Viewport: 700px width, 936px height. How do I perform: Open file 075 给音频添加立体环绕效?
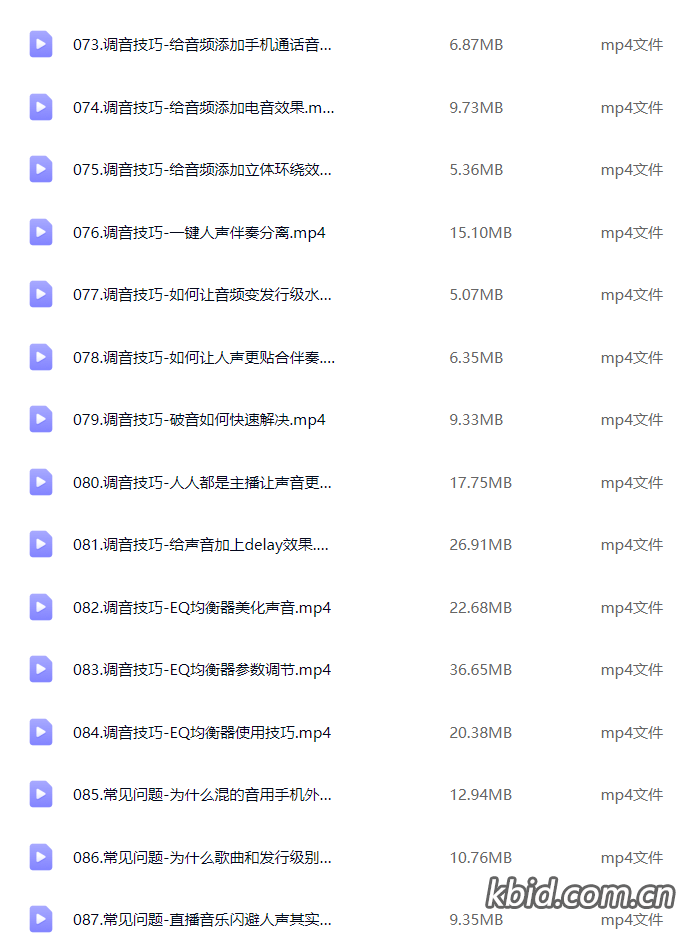coord(202,170)
